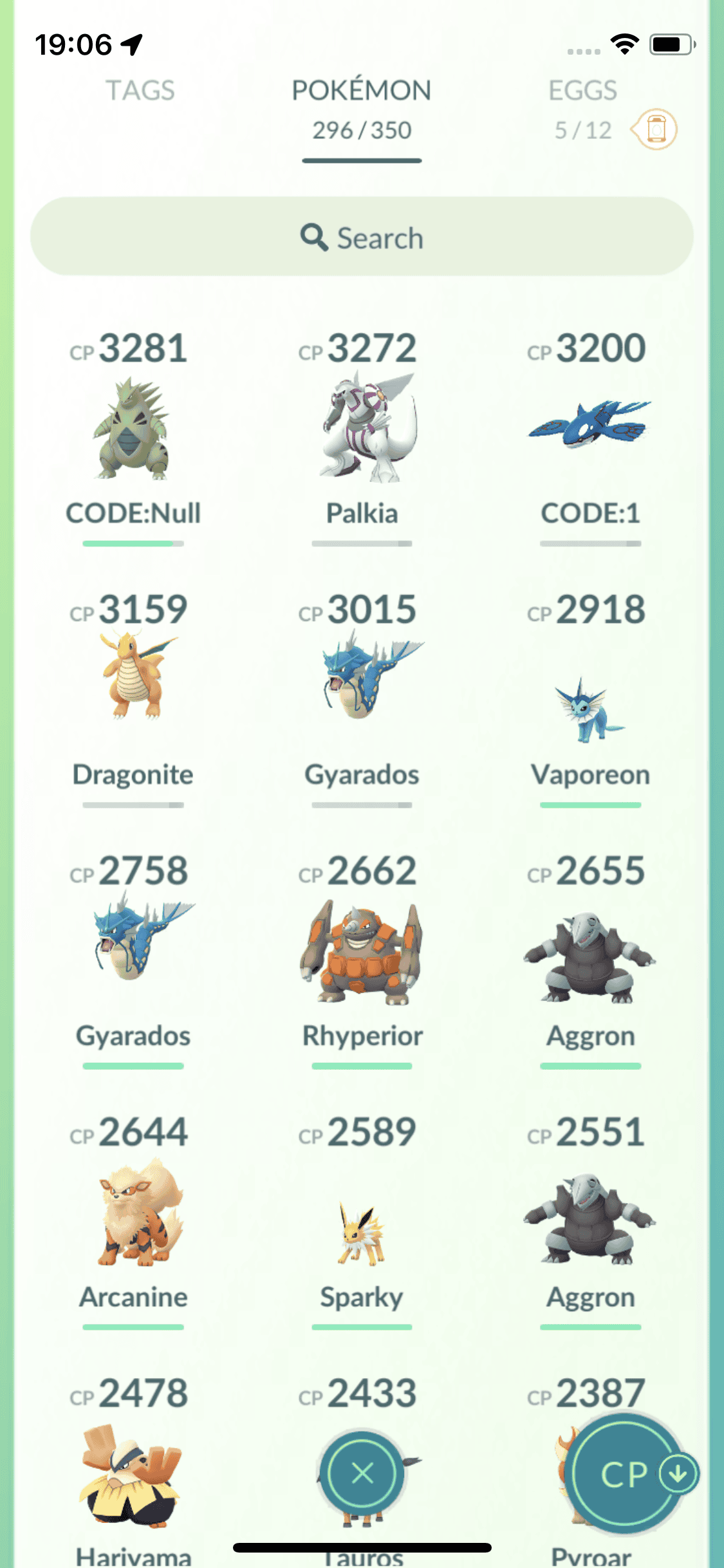Open the egg incubator icon
This screenshot has width=724, height=1568.
[x=655, y=129]
